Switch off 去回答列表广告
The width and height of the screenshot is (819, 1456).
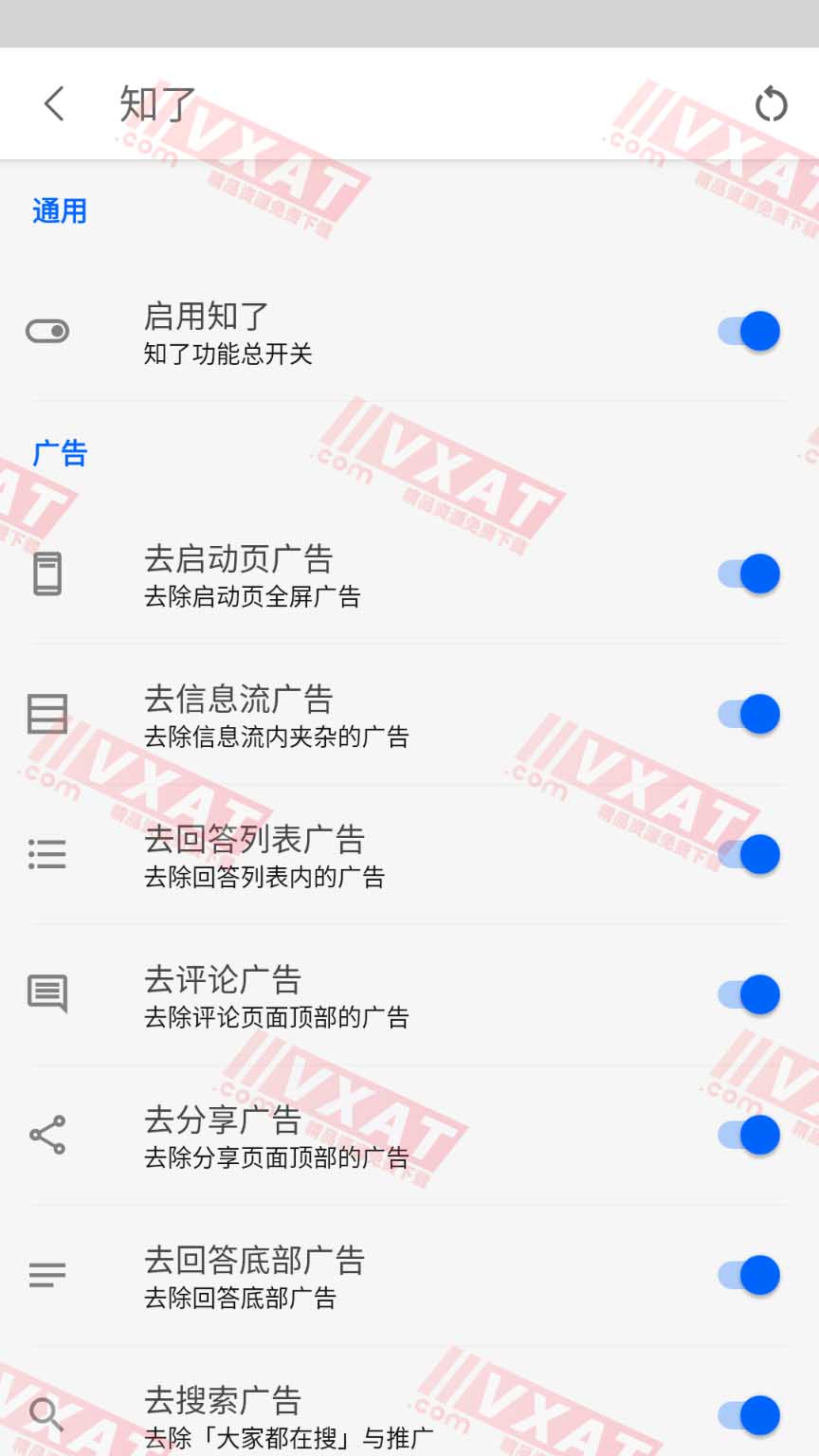(749, 854)
